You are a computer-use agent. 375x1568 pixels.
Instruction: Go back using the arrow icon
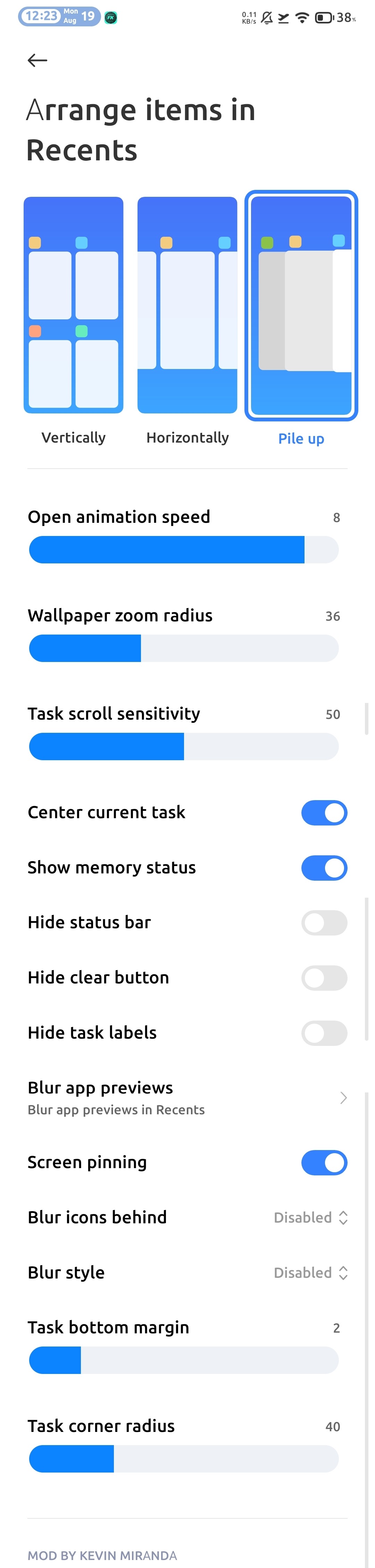point(37,60)
